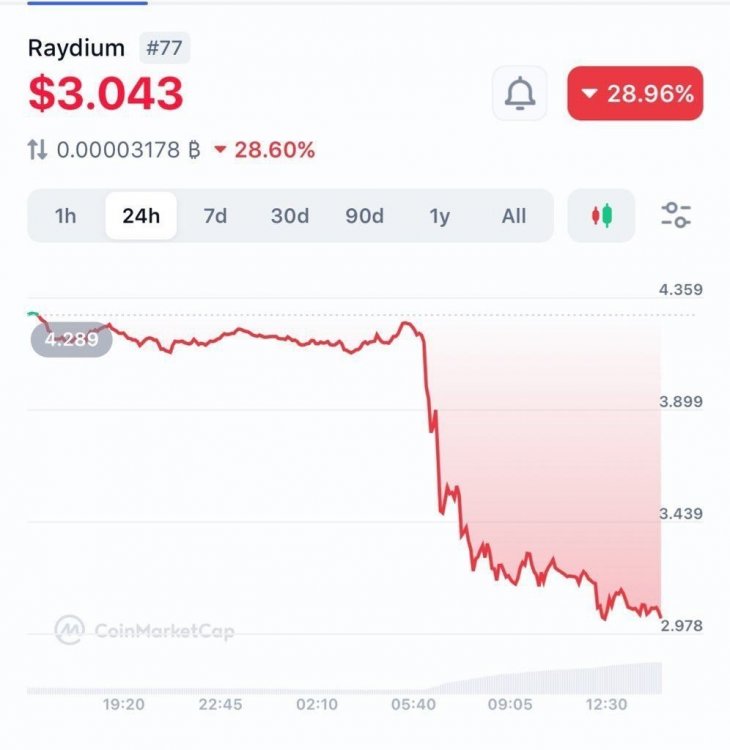Select the 24h chart range
The width and height of the screenshot is (730, 750).
141,216
